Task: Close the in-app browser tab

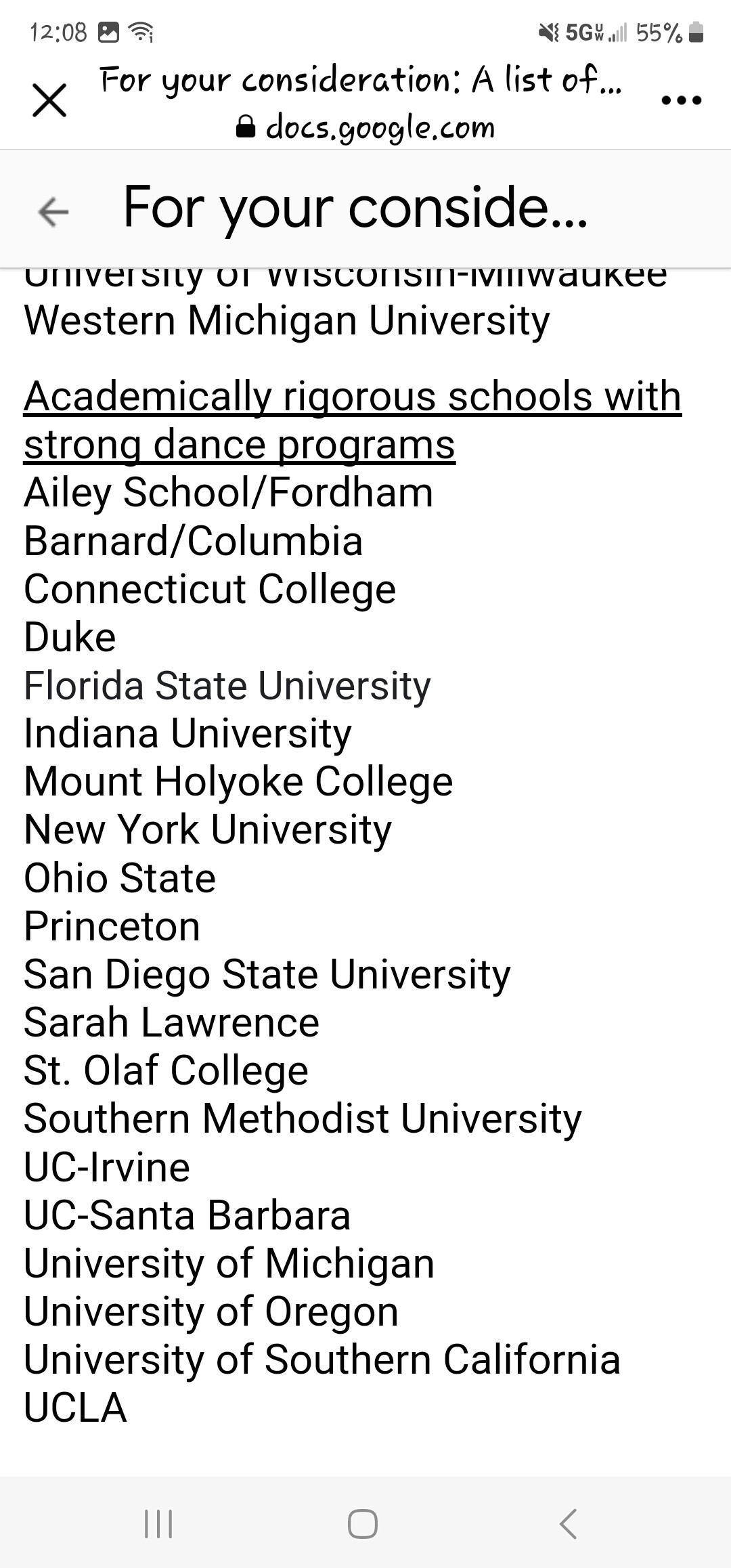Action: [49, 101]
